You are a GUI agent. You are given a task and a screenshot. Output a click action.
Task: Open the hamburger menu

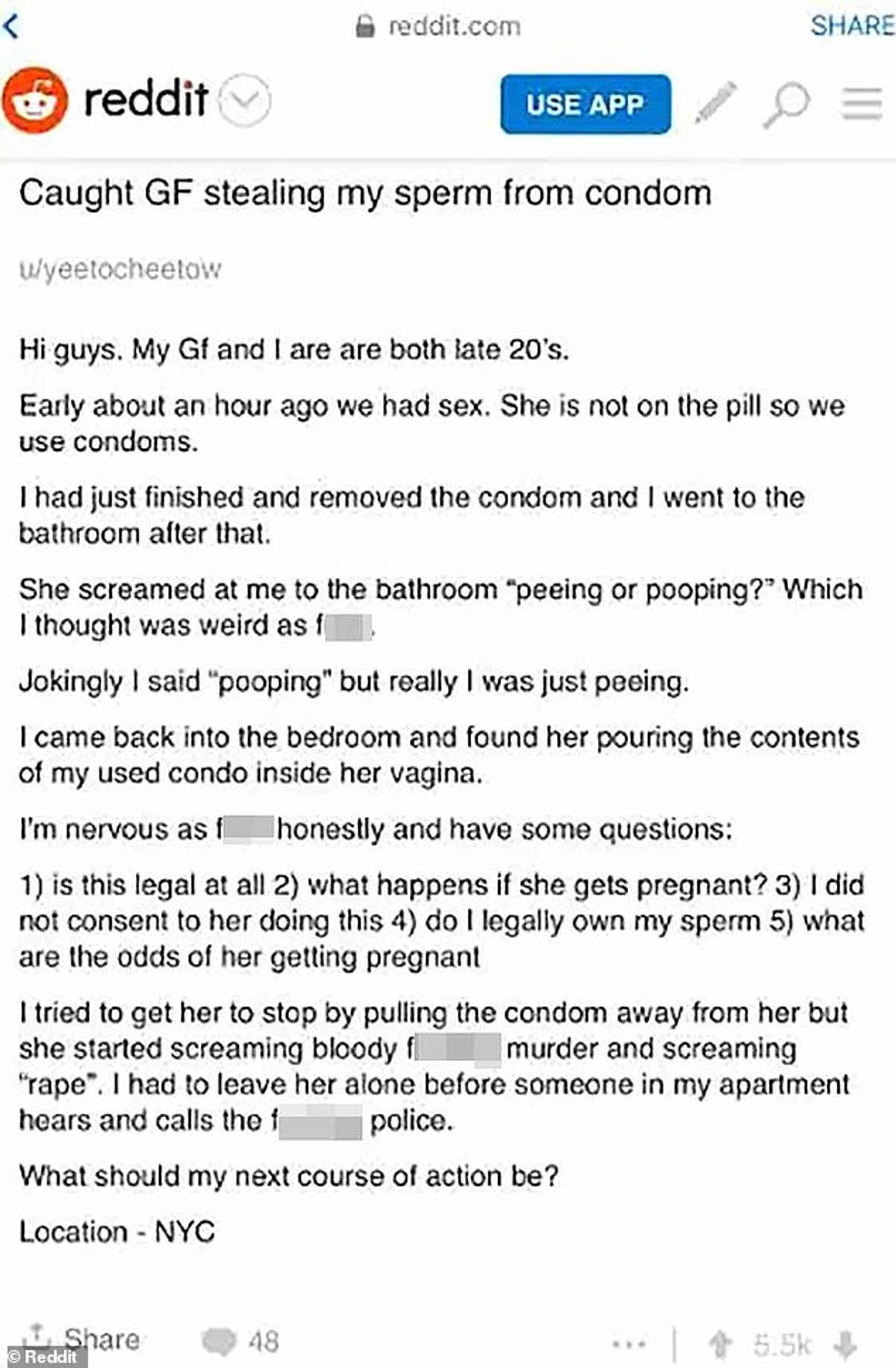862,103
